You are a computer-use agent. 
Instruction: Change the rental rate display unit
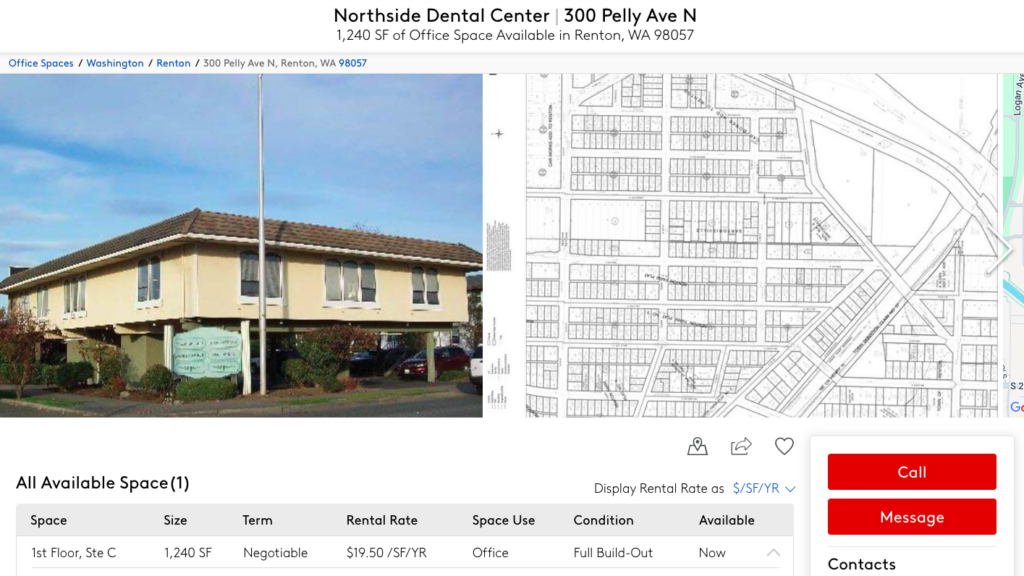point(764,489)
